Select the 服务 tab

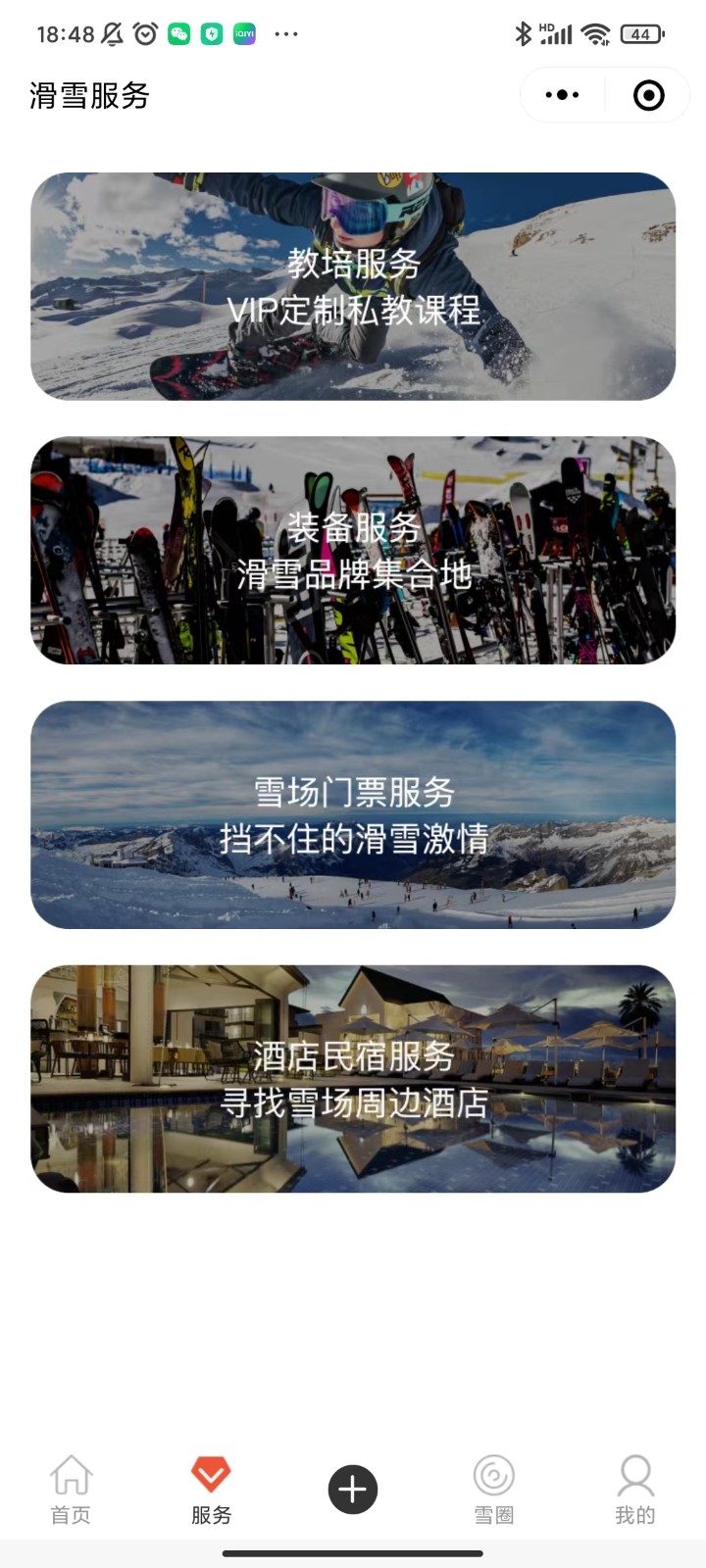[x=211, y=1490]
